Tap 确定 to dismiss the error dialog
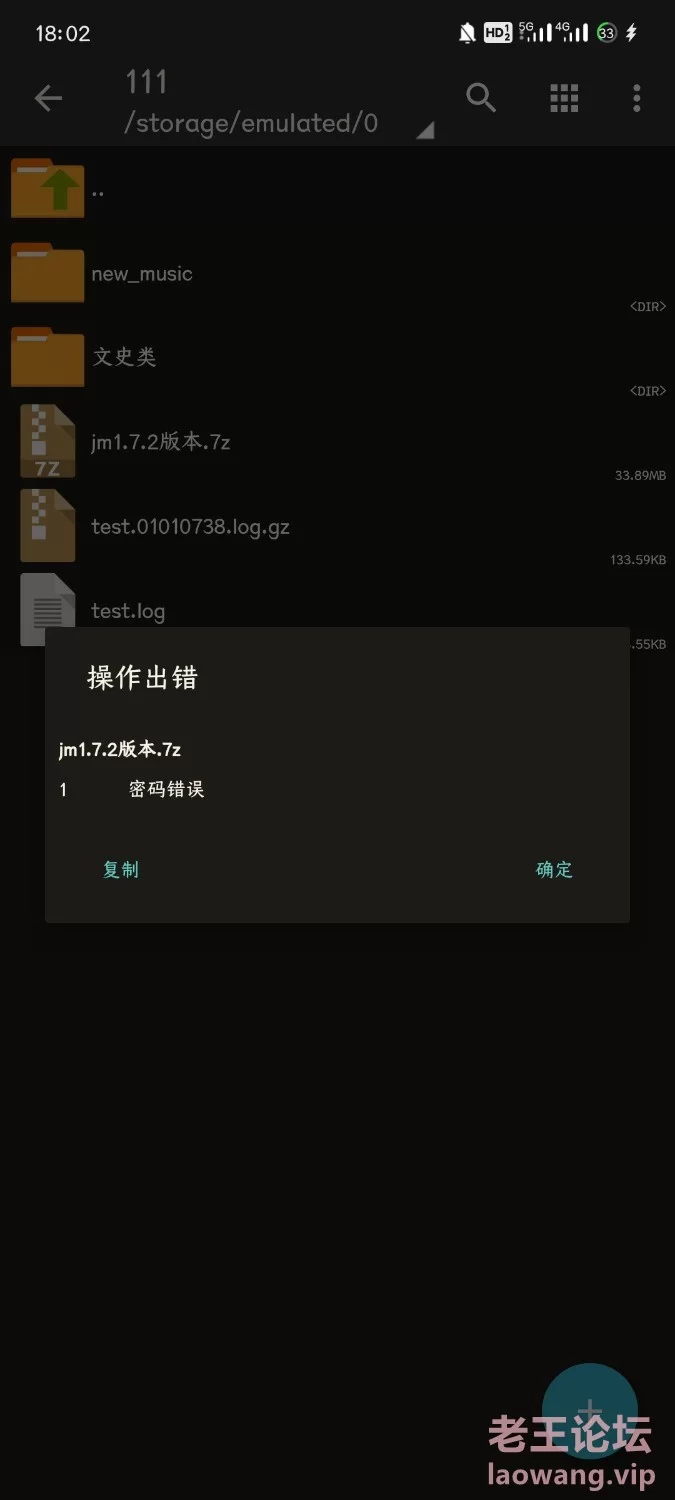The height and width of the screenshot is (1500, 675). pos(554,870)
